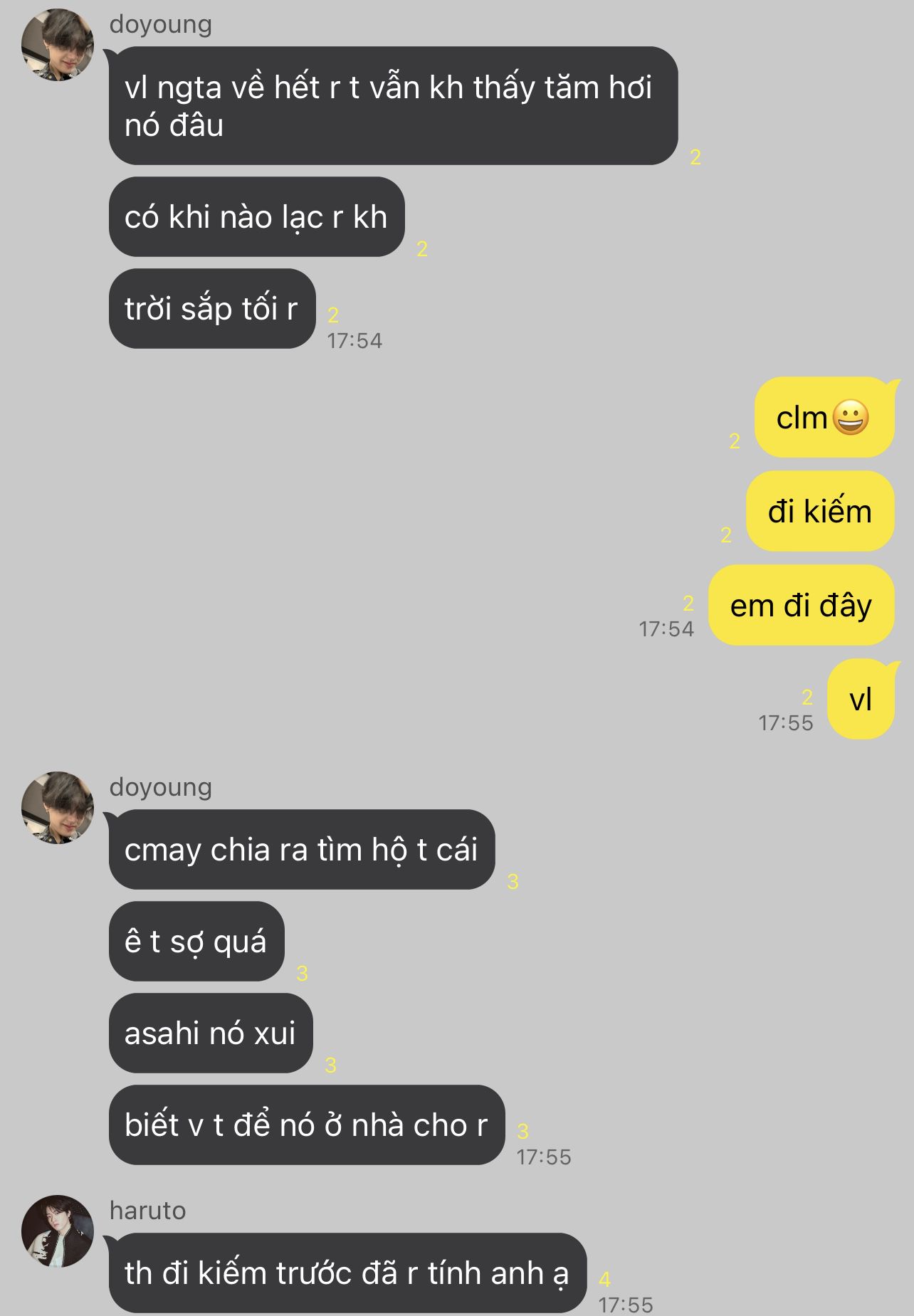Open doyoung's avatar beside 'vl ngta về hết' message
The image size is (914, 1316).
tap(58, 45)
